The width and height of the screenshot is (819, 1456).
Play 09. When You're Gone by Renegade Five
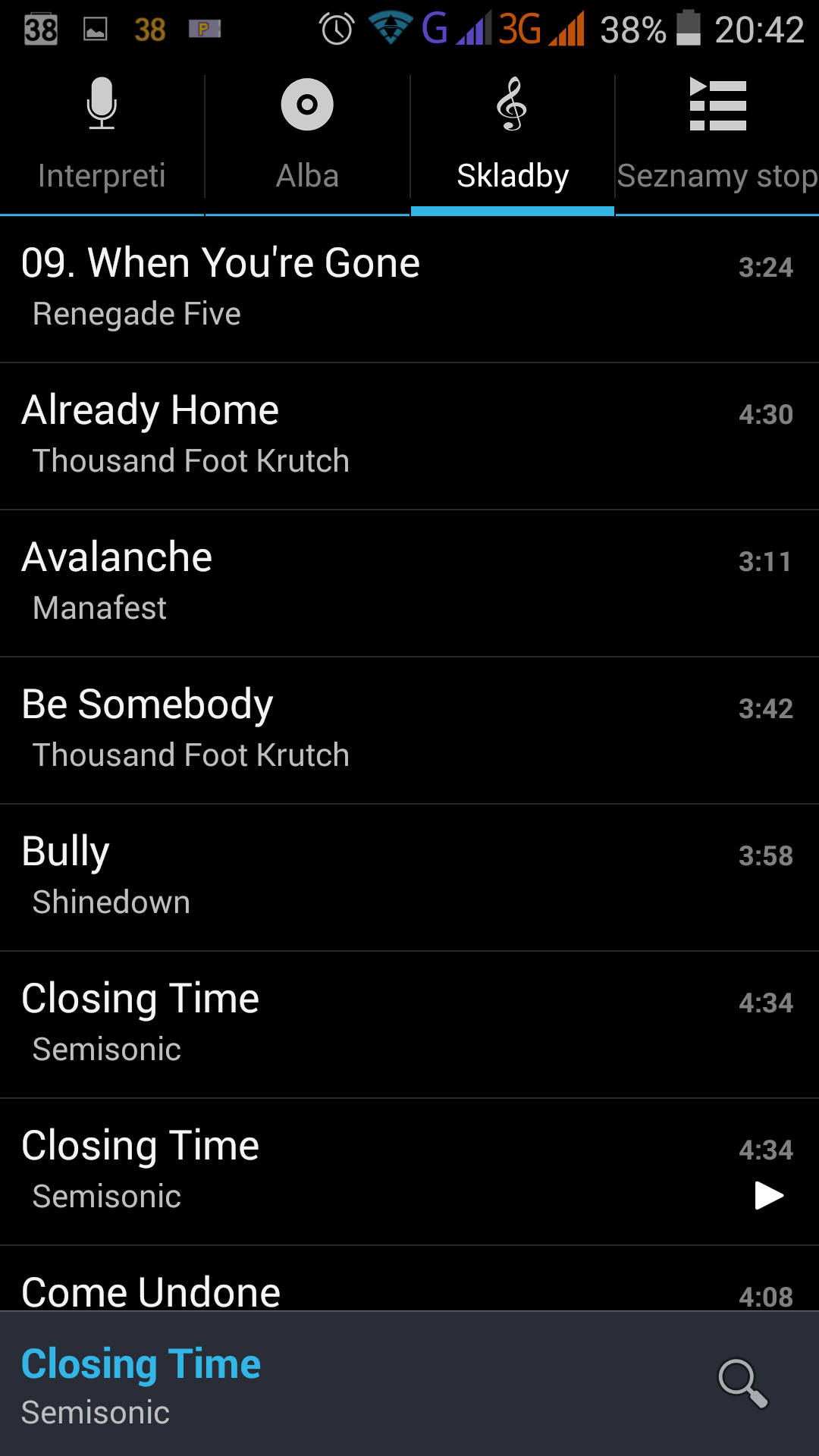click(409, 289)
